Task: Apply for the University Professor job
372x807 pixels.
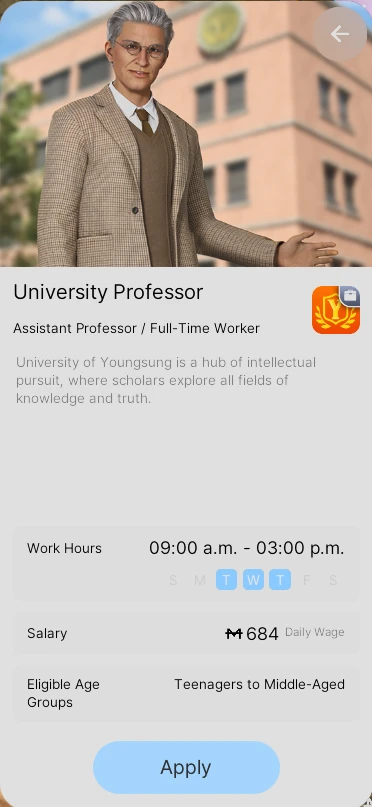Action: [x=186, y=767]
